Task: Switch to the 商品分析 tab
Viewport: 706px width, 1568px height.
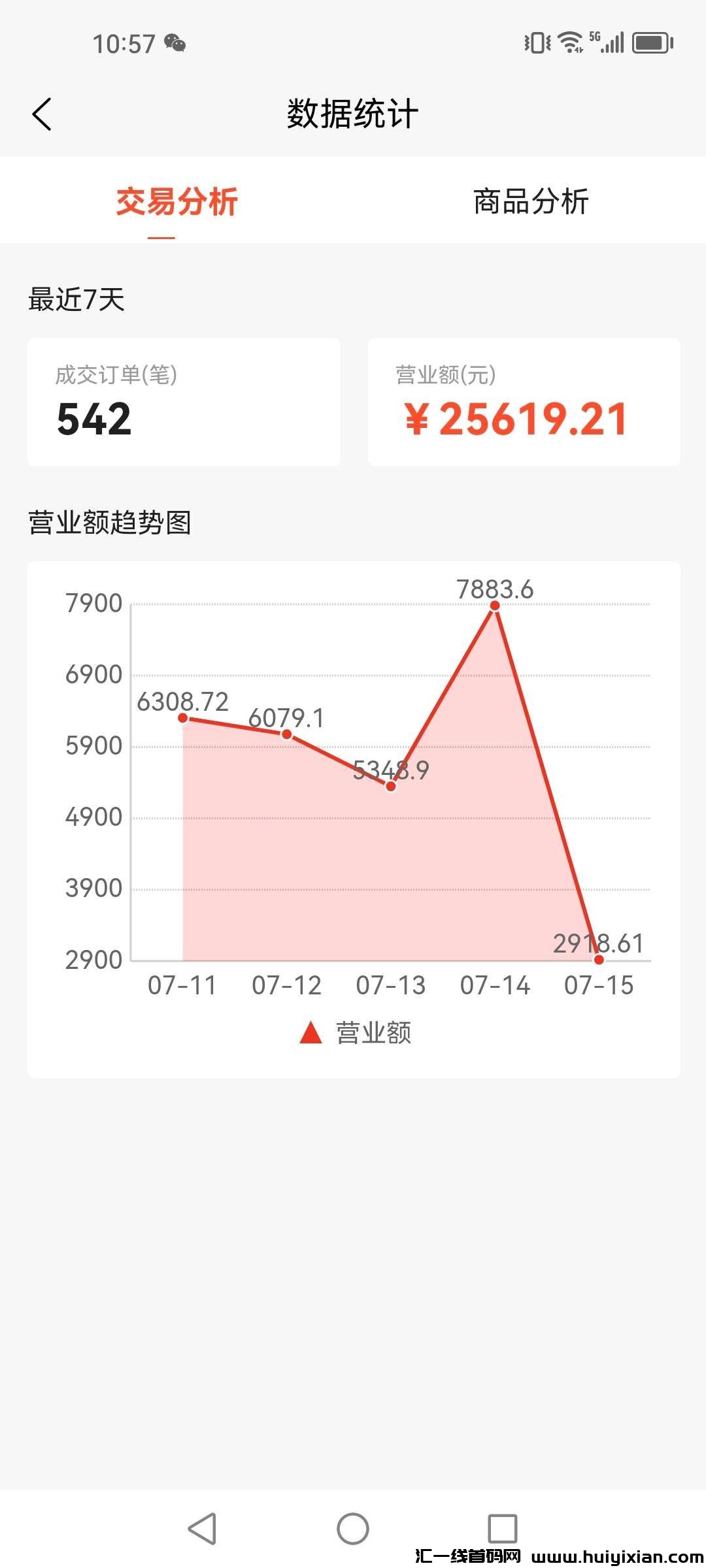Action: click(x=531, y=201)
